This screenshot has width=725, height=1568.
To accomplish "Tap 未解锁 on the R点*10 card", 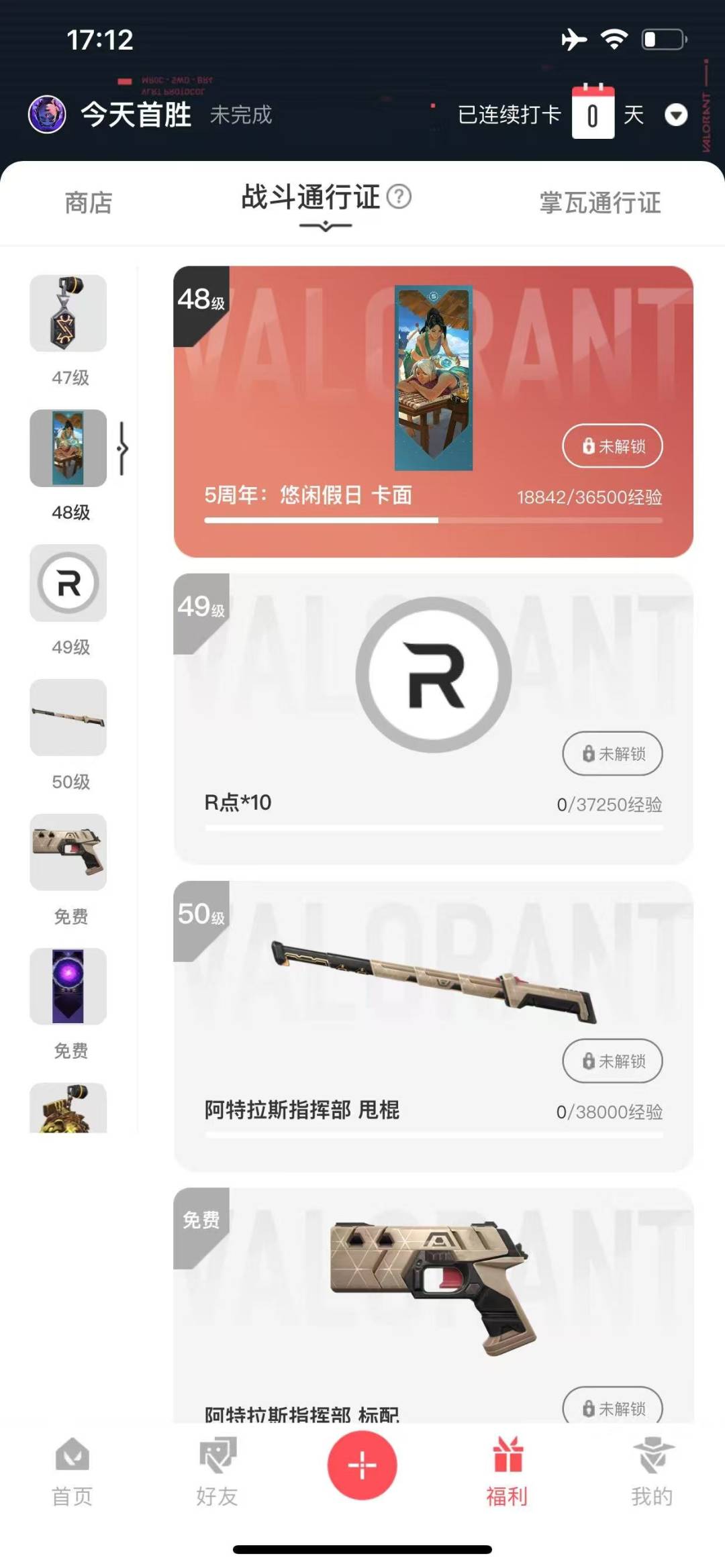I will click(x=612, y=753).
